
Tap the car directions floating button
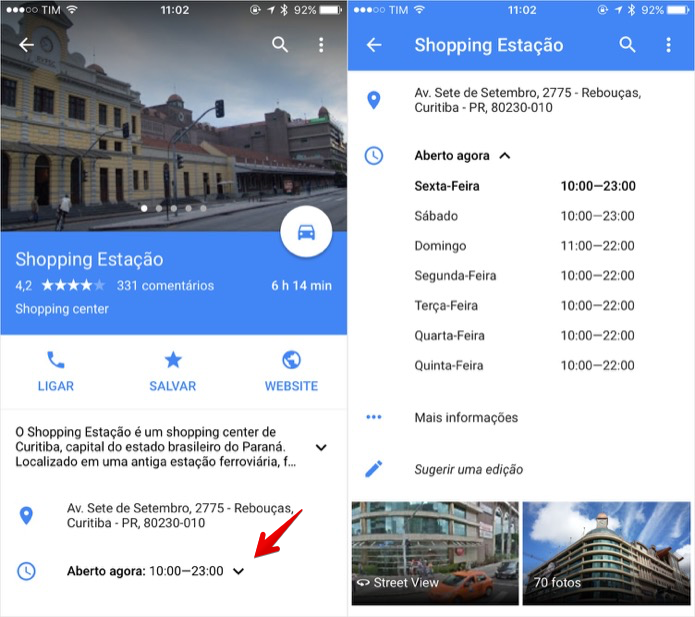[x=307, y=233]
